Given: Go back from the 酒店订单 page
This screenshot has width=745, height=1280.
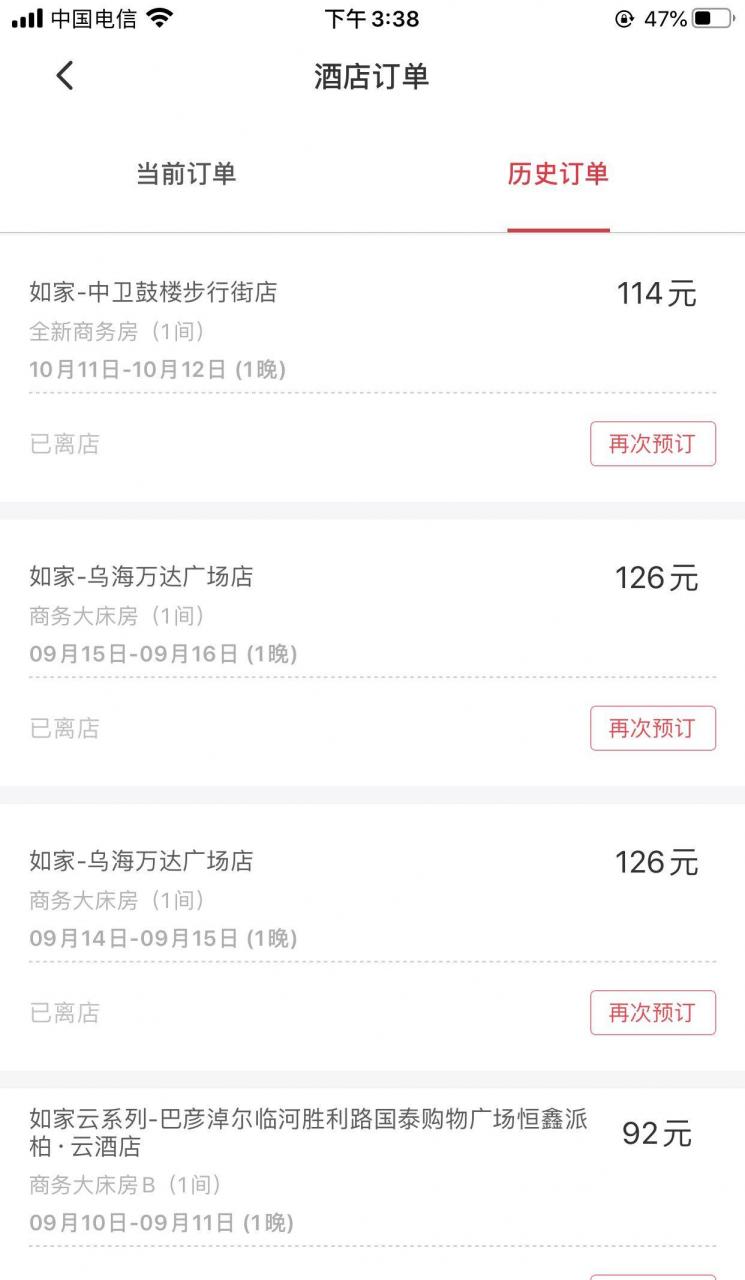Looking at the screenshot, I should [65, 76].
